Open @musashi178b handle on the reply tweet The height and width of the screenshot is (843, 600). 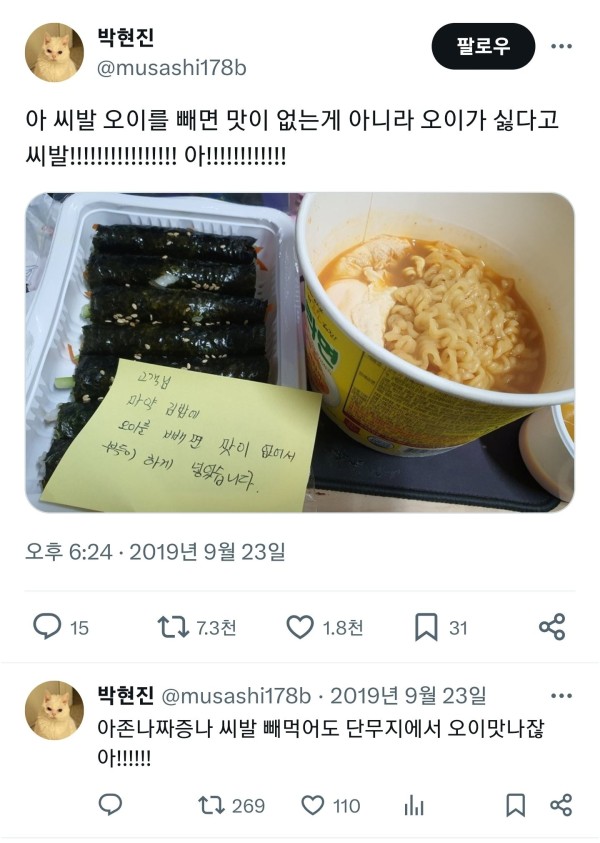coord(235,695)
